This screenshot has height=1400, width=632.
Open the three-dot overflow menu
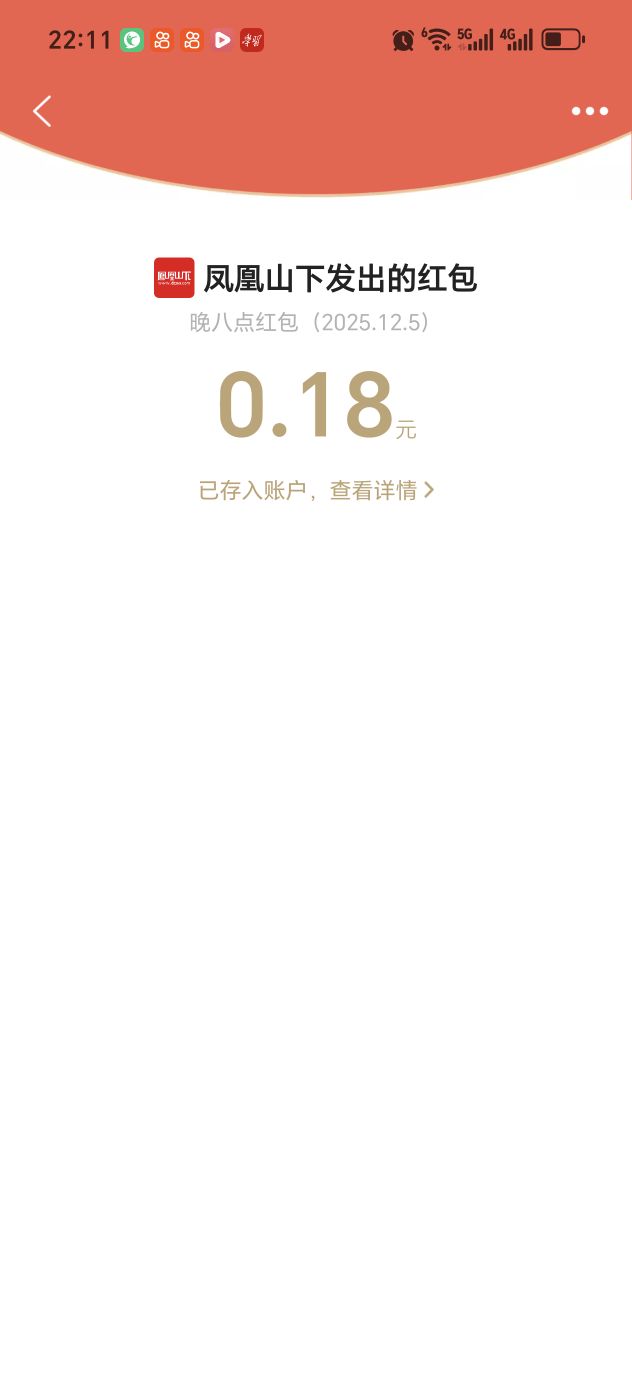[x=589, y=111]
